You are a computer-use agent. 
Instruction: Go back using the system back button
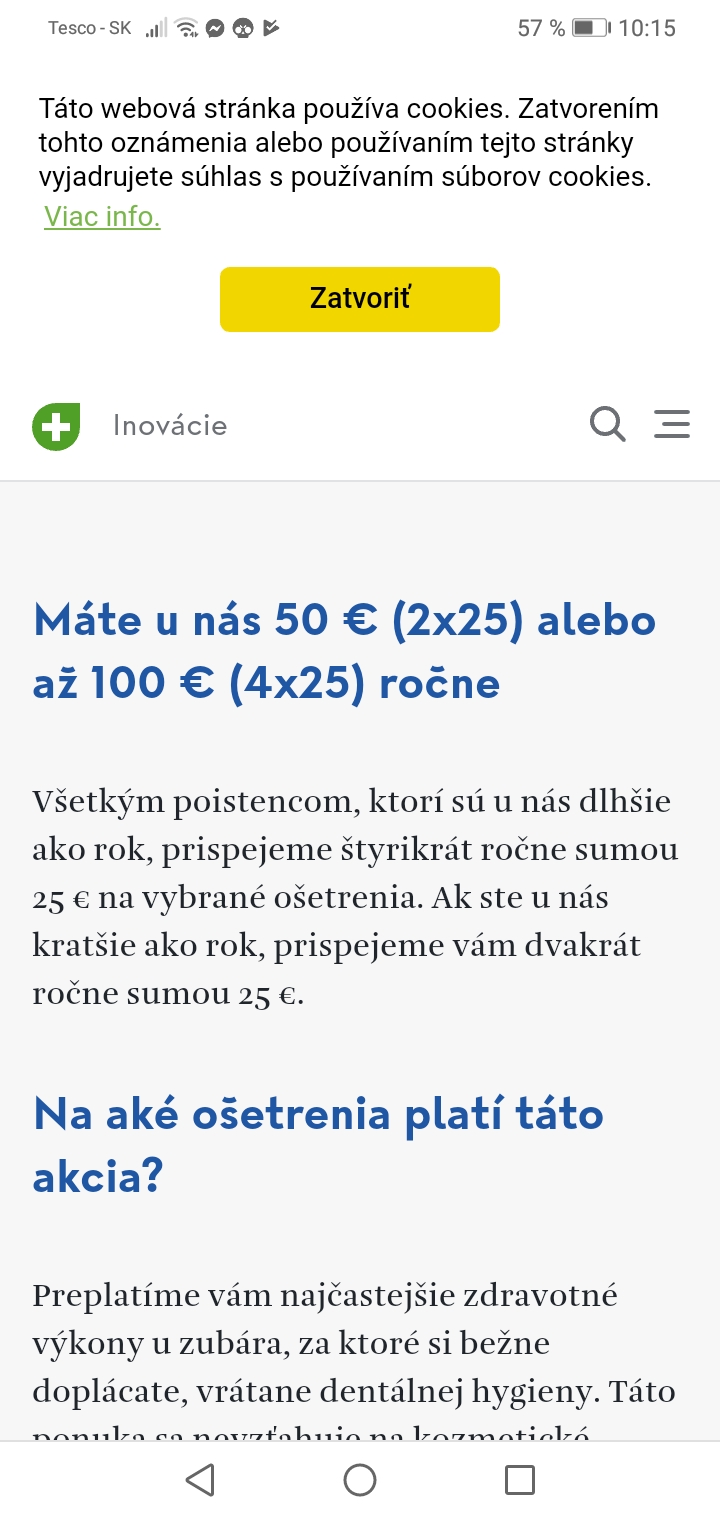click(201, 1480)
